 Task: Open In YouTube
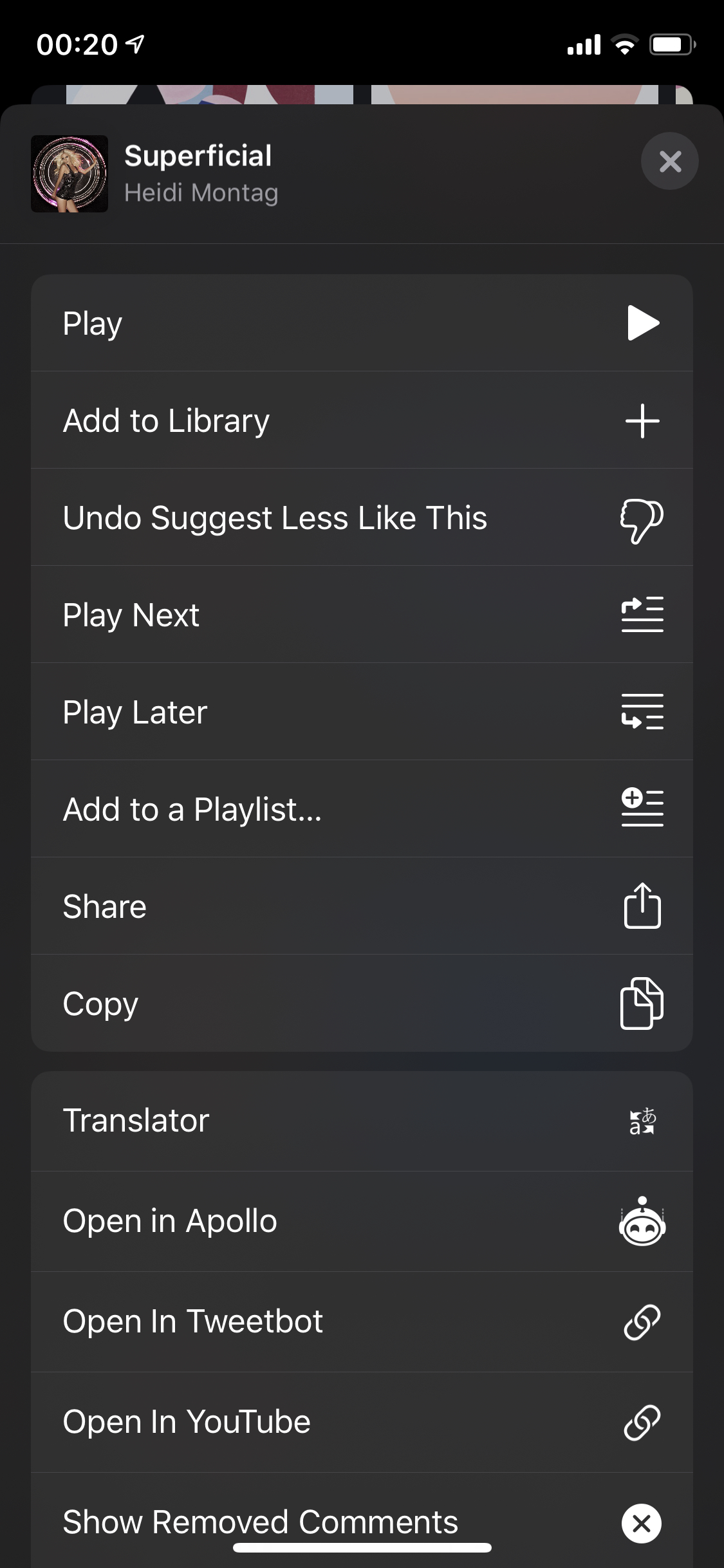click(x=362, y=1423)
